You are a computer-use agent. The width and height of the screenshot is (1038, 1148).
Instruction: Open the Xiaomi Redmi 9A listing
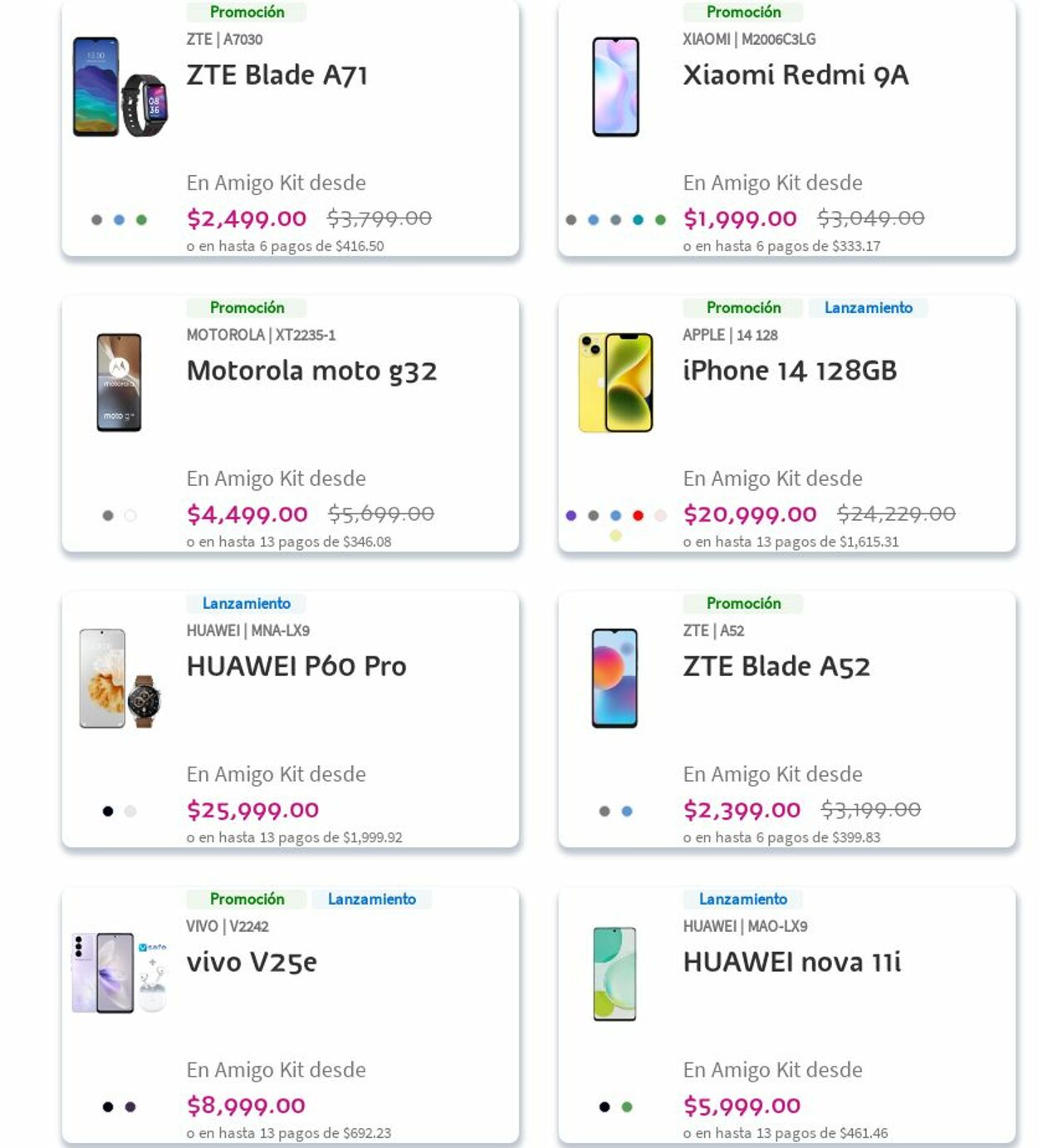pos(795,76)
